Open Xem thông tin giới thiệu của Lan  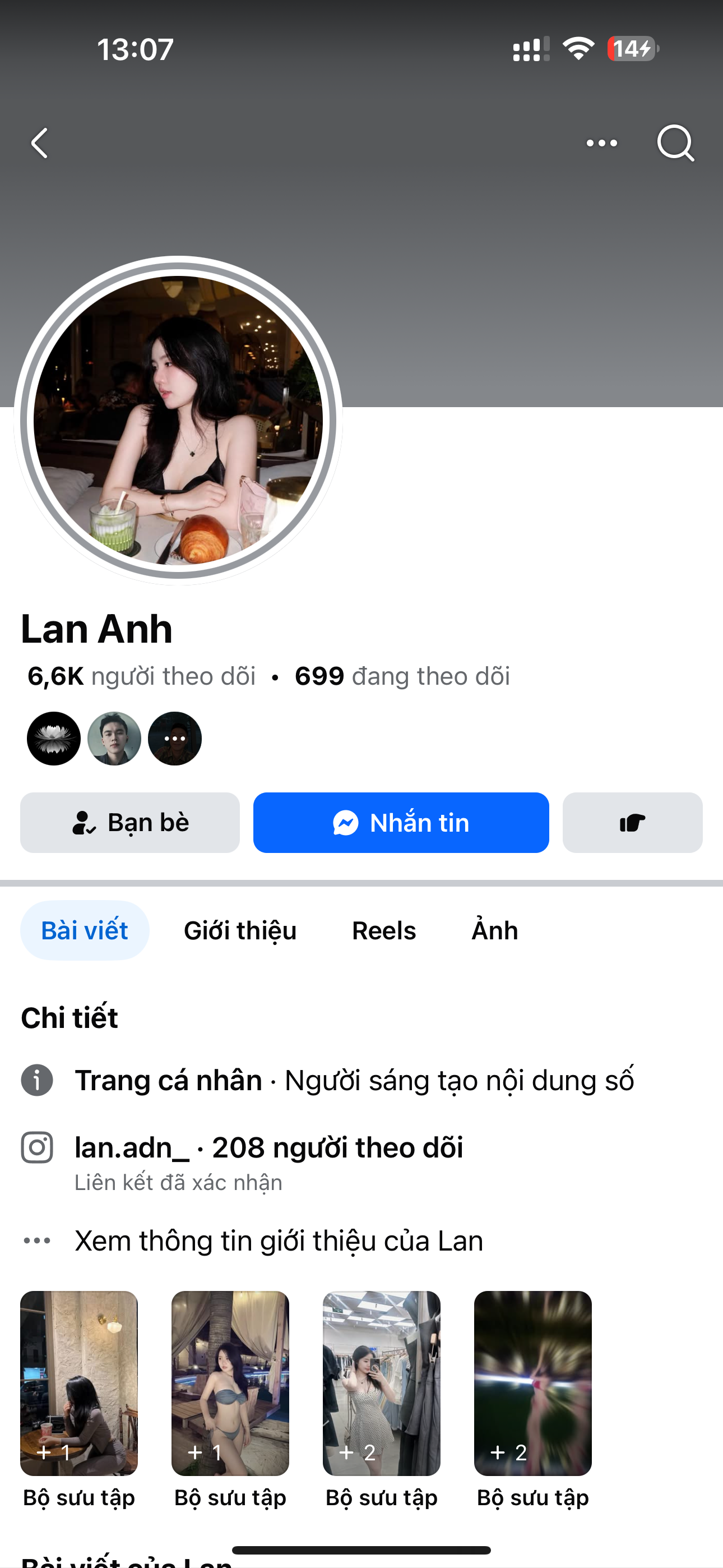click(278, 1240)
